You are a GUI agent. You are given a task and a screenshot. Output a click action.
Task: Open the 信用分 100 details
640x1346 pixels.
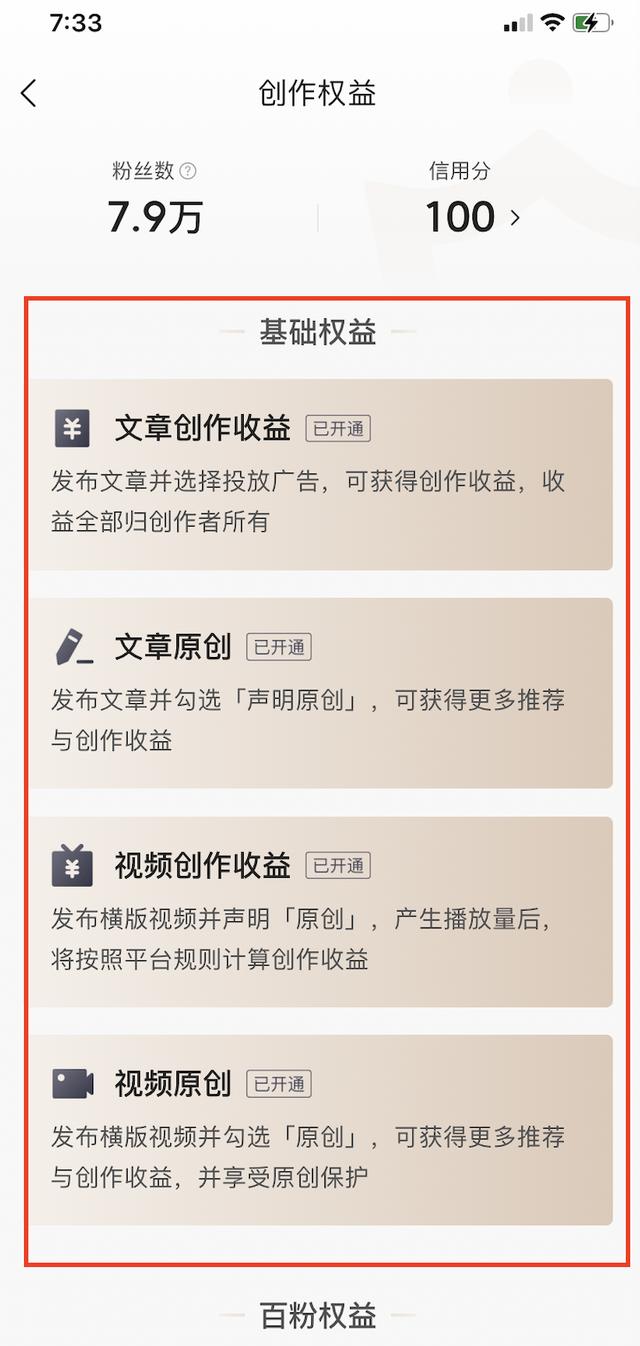(473, 217)
